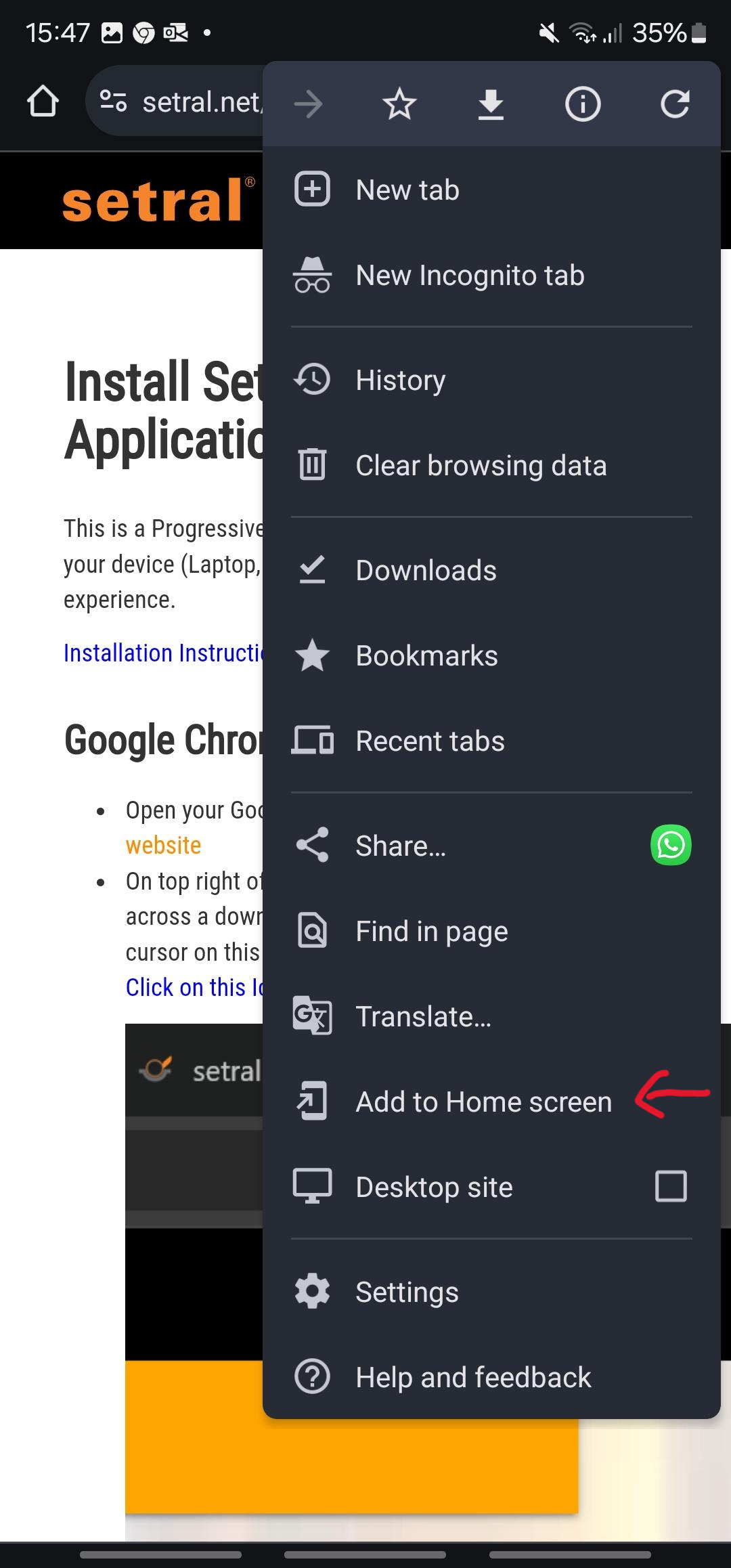This screenshot has width=731, height=1568.
Task: View Recent tabs
Action: tap(429, 741)
